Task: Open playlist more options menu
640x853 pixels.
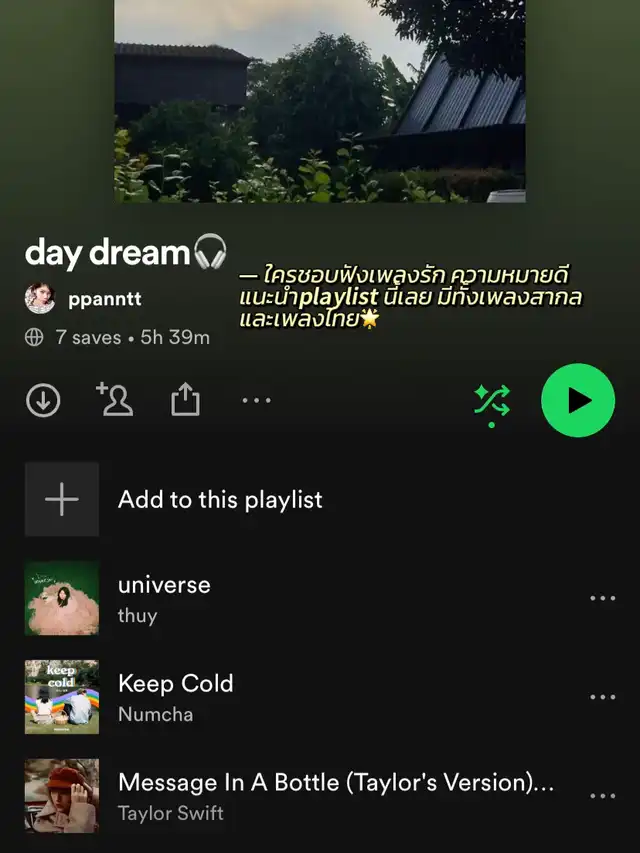Action: (x=256, y=401)
